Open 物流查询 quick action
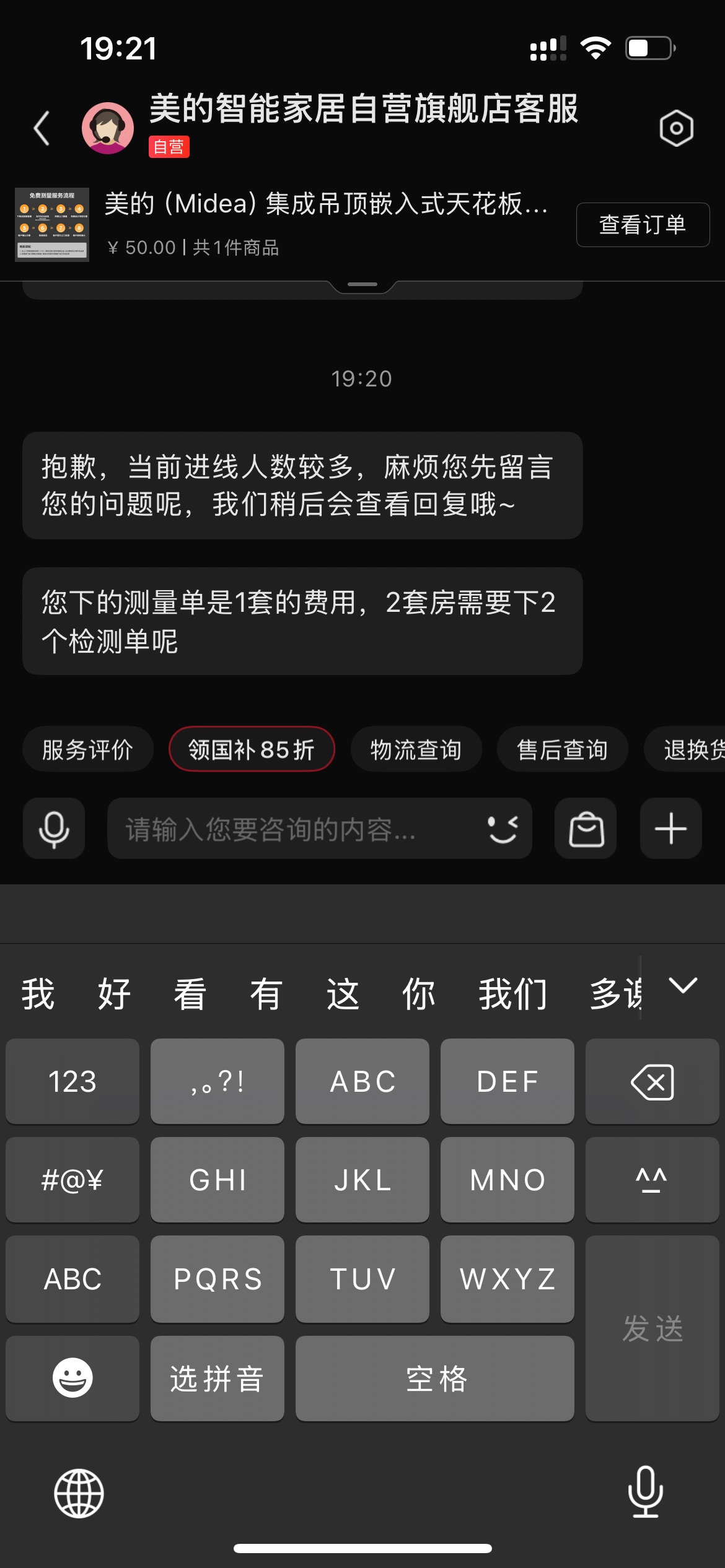 pos(416,749)
